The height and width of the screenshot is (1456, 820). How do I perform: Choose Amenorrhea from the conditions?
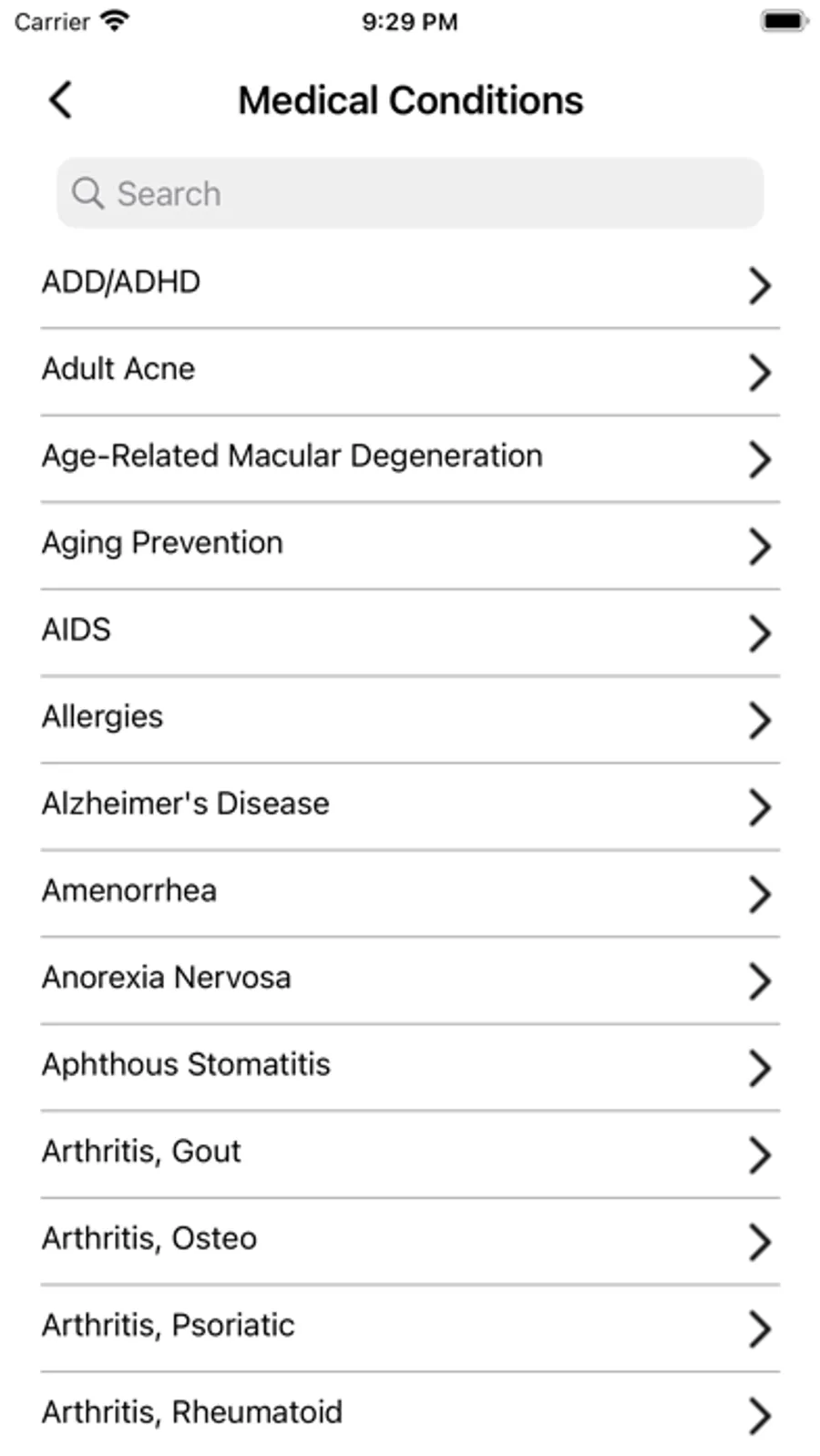410,891
